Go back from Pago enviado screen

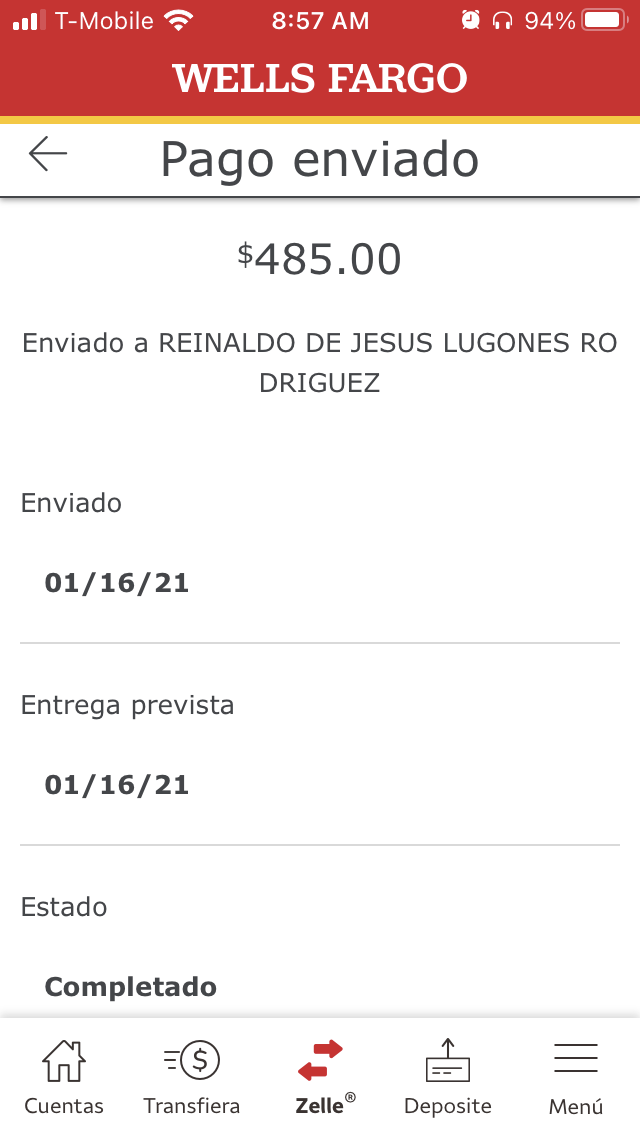[48, 154]
